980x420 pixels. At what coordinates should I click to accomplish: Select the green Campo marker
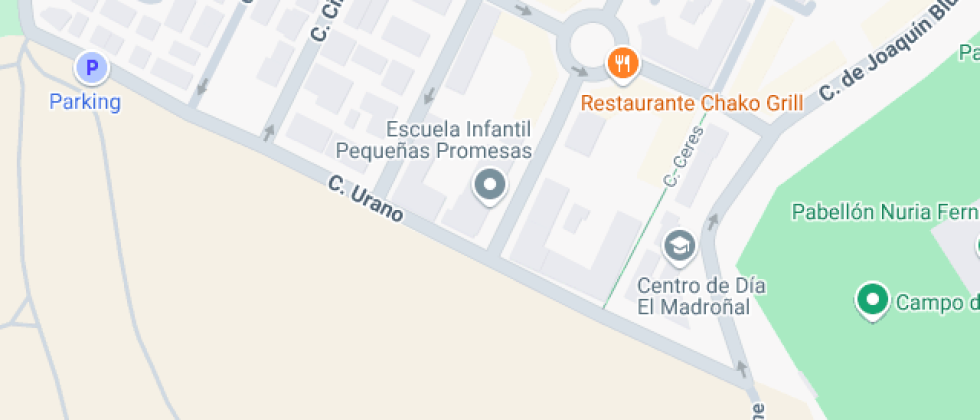[873, 299]
